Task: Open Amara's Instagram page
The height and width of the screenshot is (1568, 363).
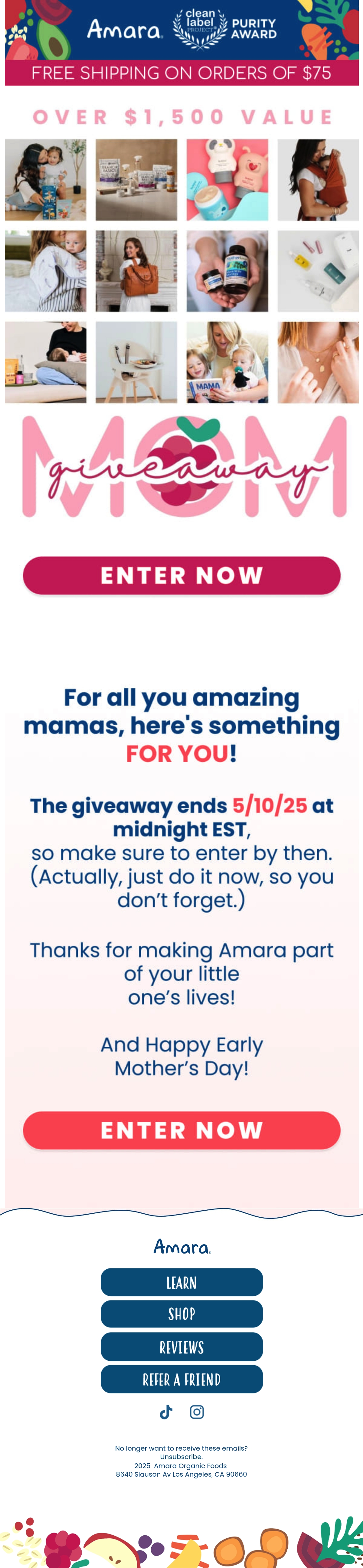Action: click(196, 1412)
